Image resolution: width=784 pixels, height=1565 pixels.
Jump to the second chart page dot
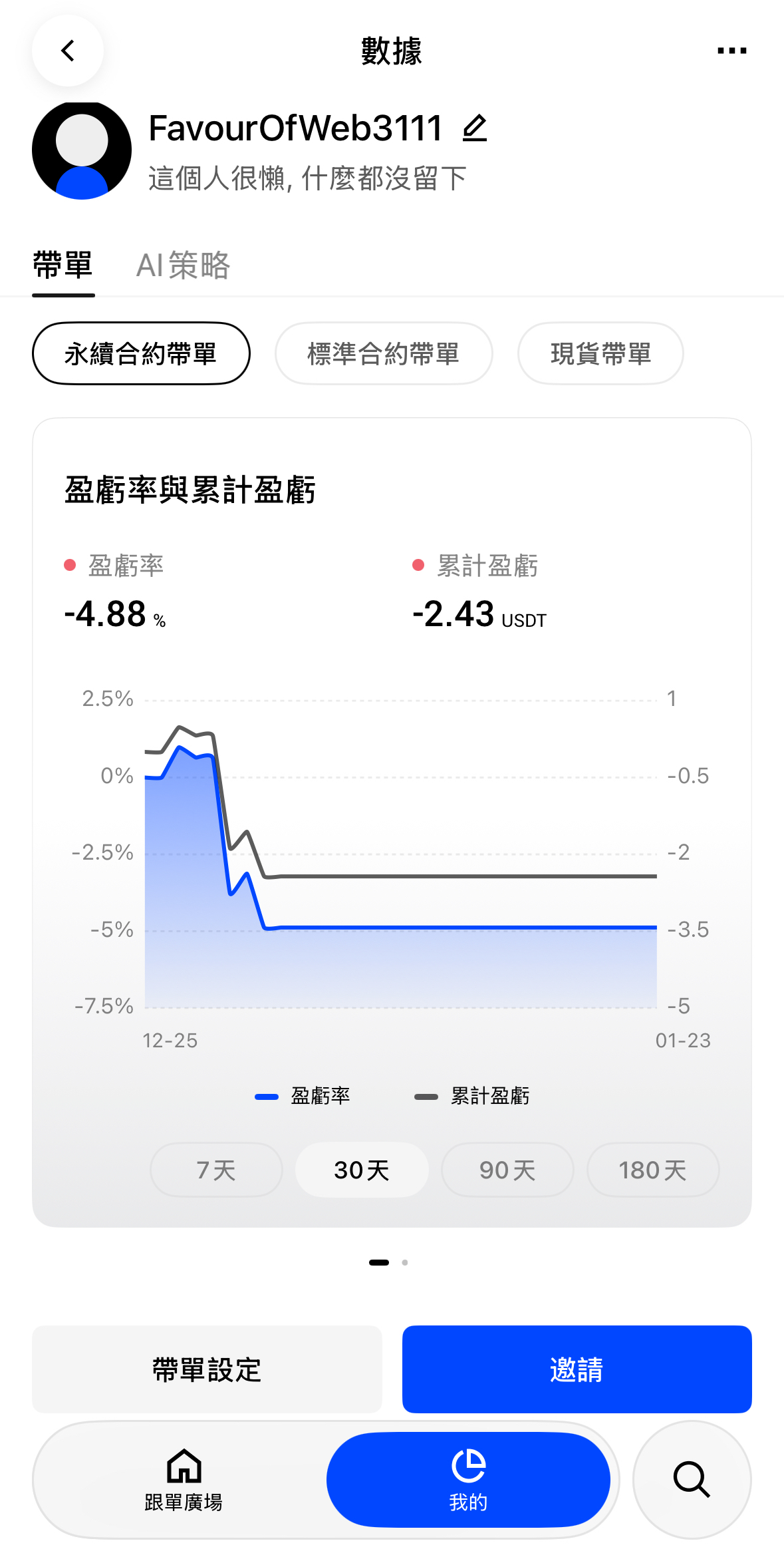[405, 1262]
